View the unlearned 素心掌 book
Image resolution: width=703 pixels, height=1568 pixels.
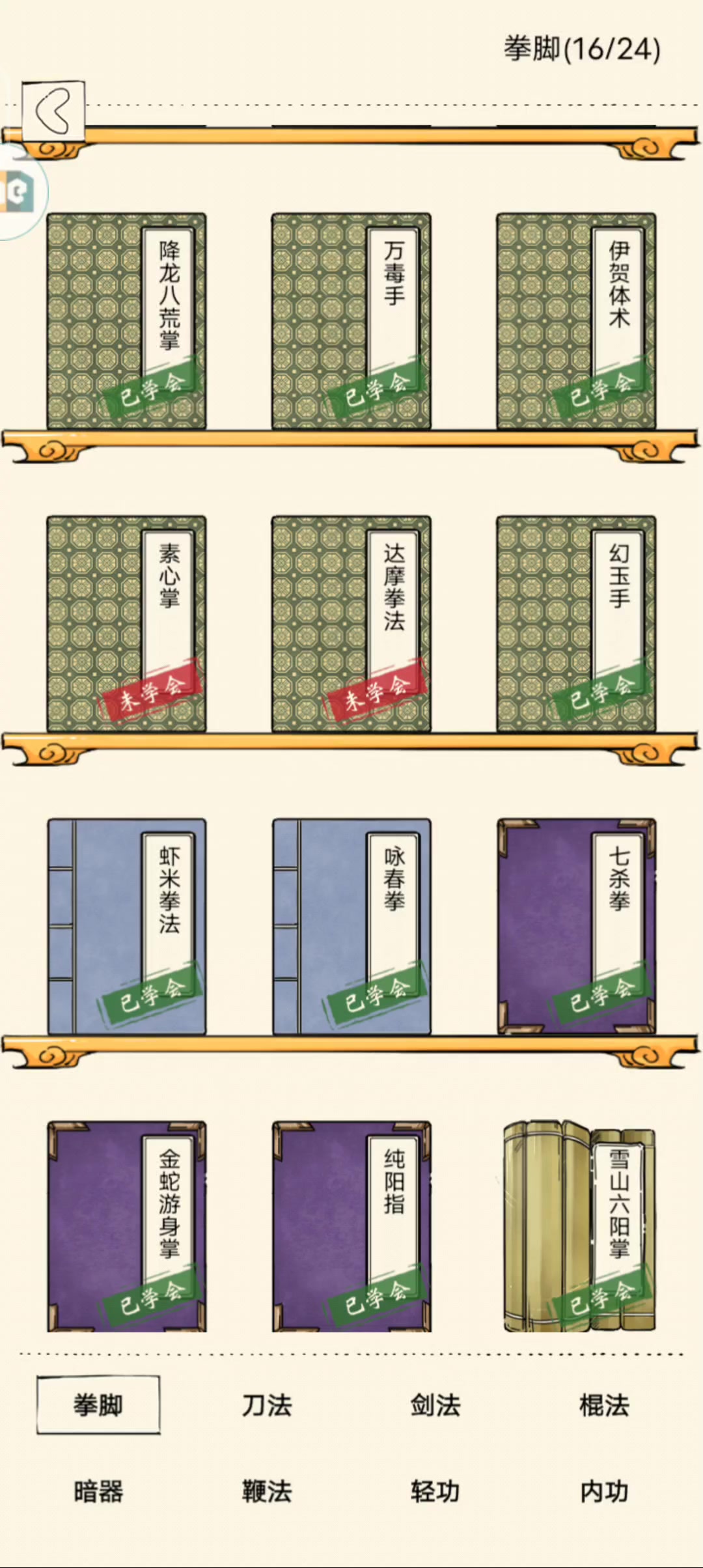pyautogui.click(x=126, y=624)
